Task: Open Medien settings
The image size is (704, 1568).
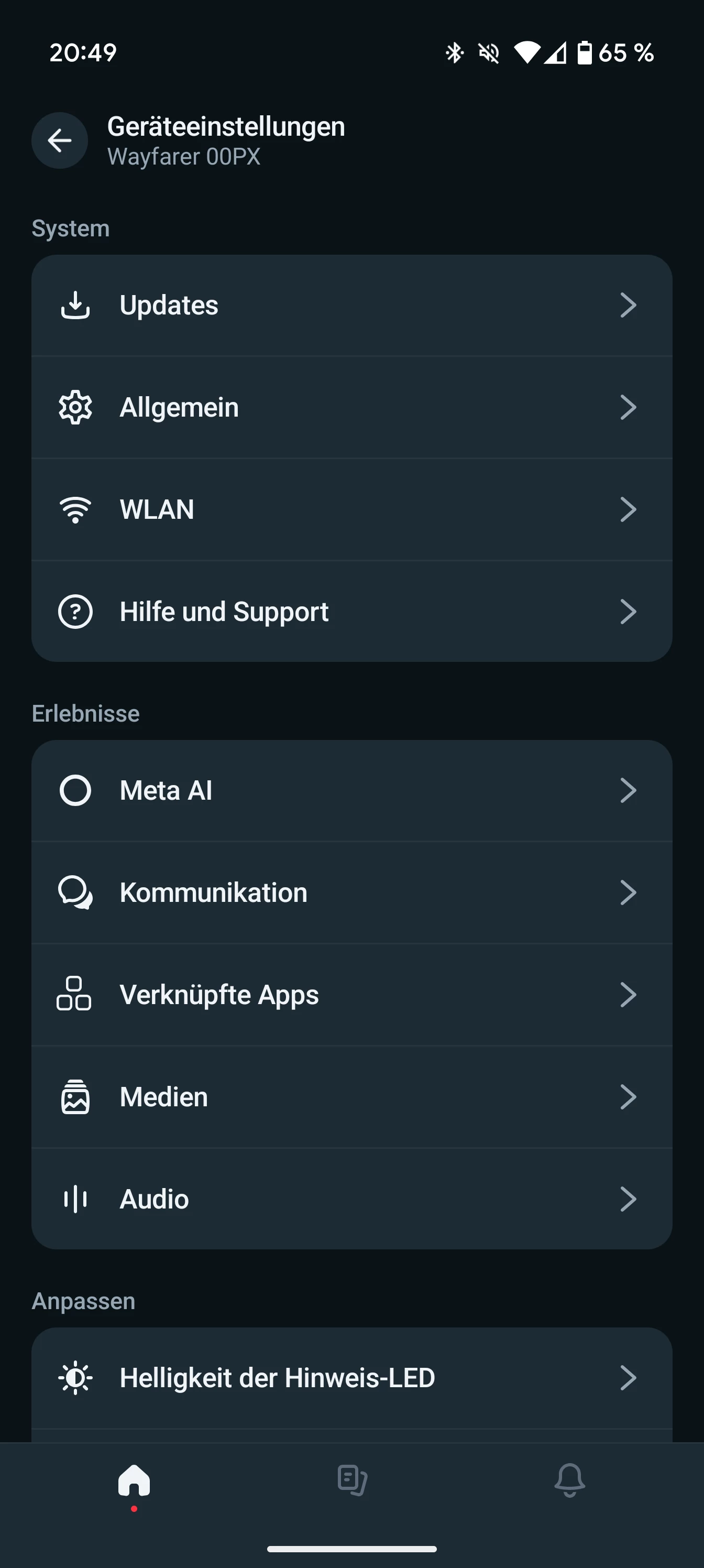Action: (x=351, y=1097)
